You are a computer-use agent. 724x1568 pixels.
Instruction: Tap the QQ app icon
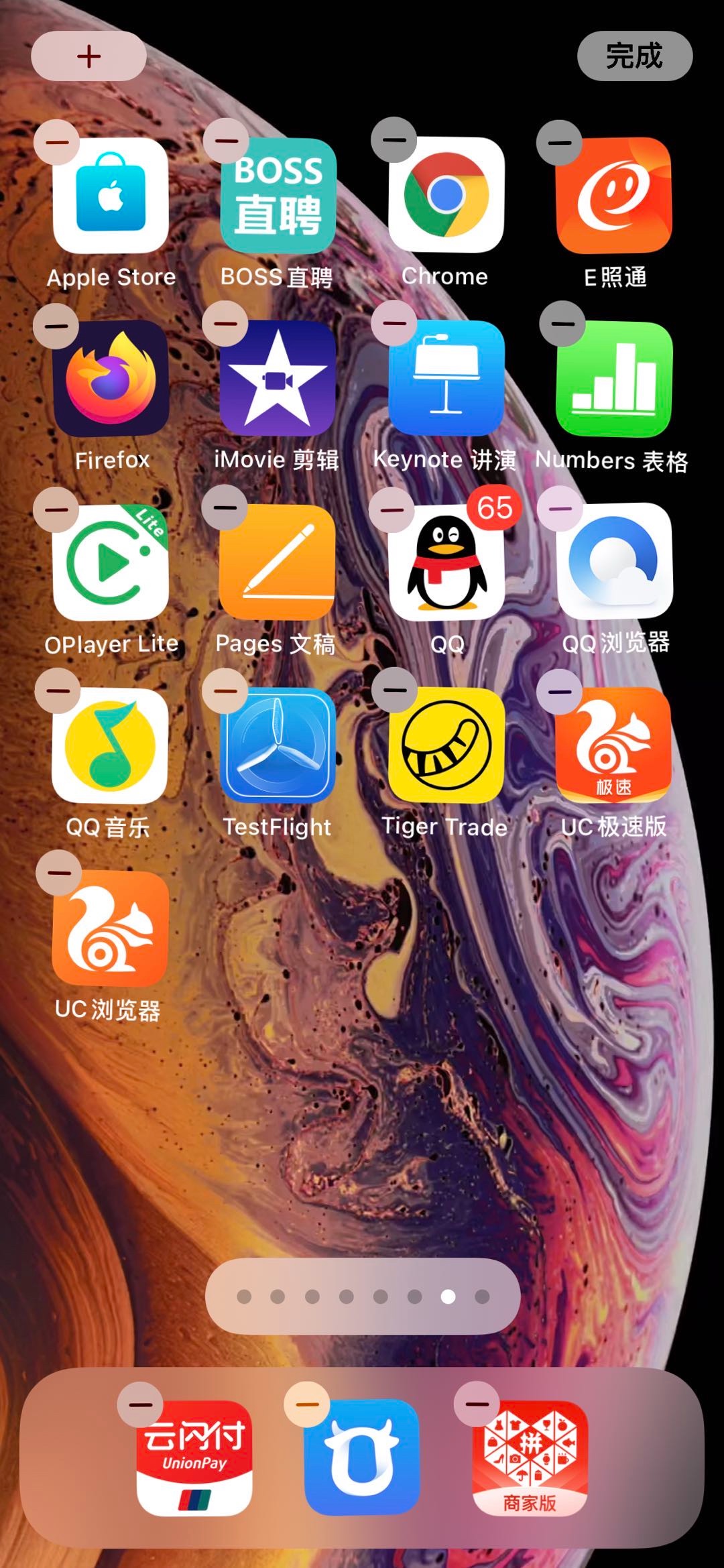pyautogui.click(x=446, y=563)
